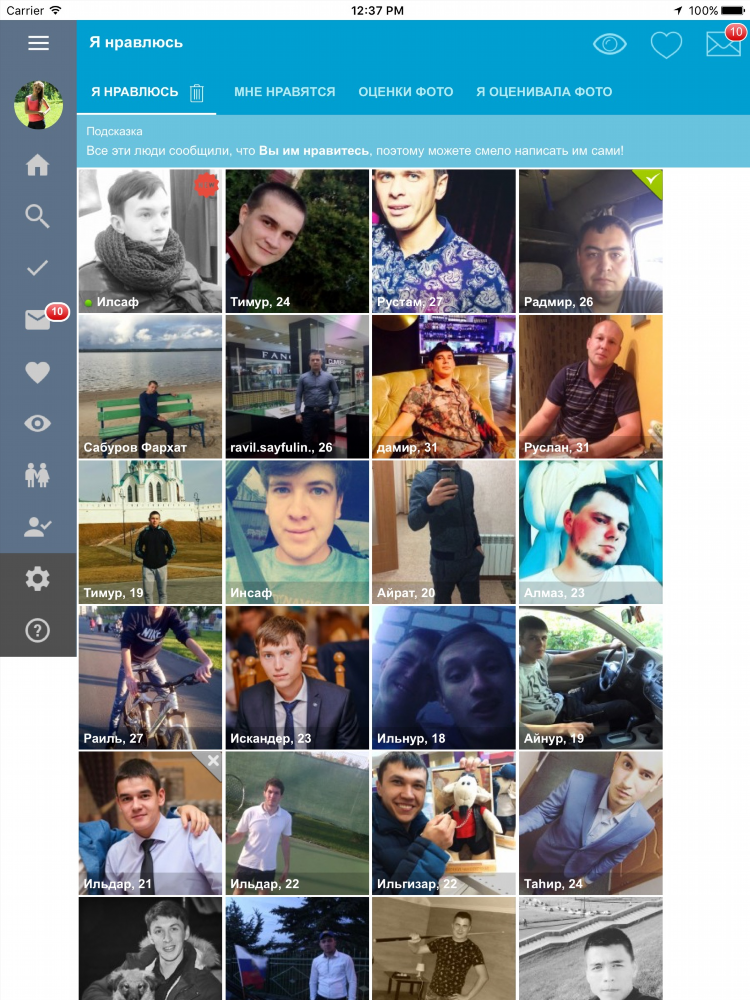Open profile views eye in header
Image resolution: width=750 pixels, height=1000 pixels.
(609, 44)
